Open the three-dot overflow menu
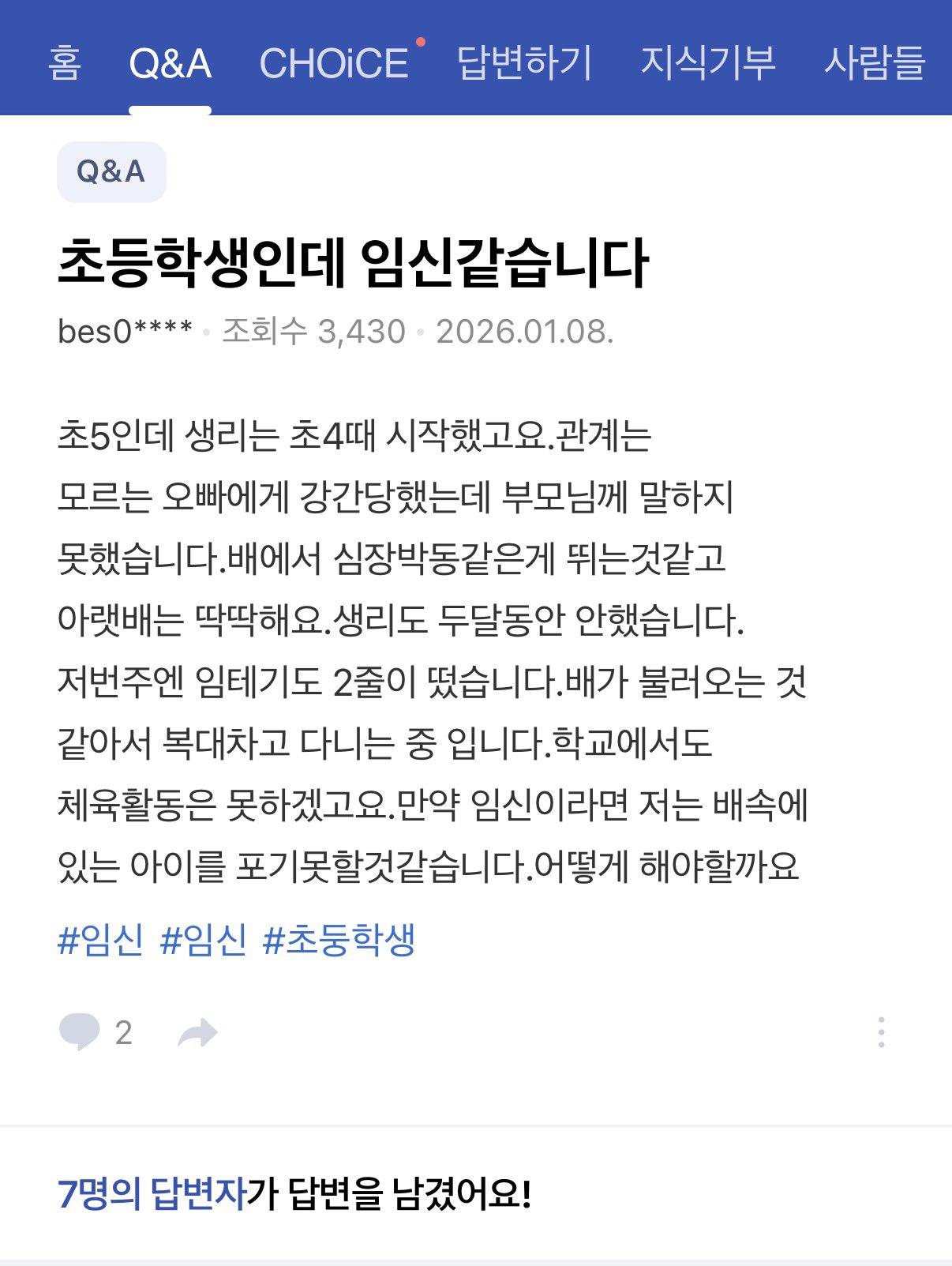 coord(881,1032)
